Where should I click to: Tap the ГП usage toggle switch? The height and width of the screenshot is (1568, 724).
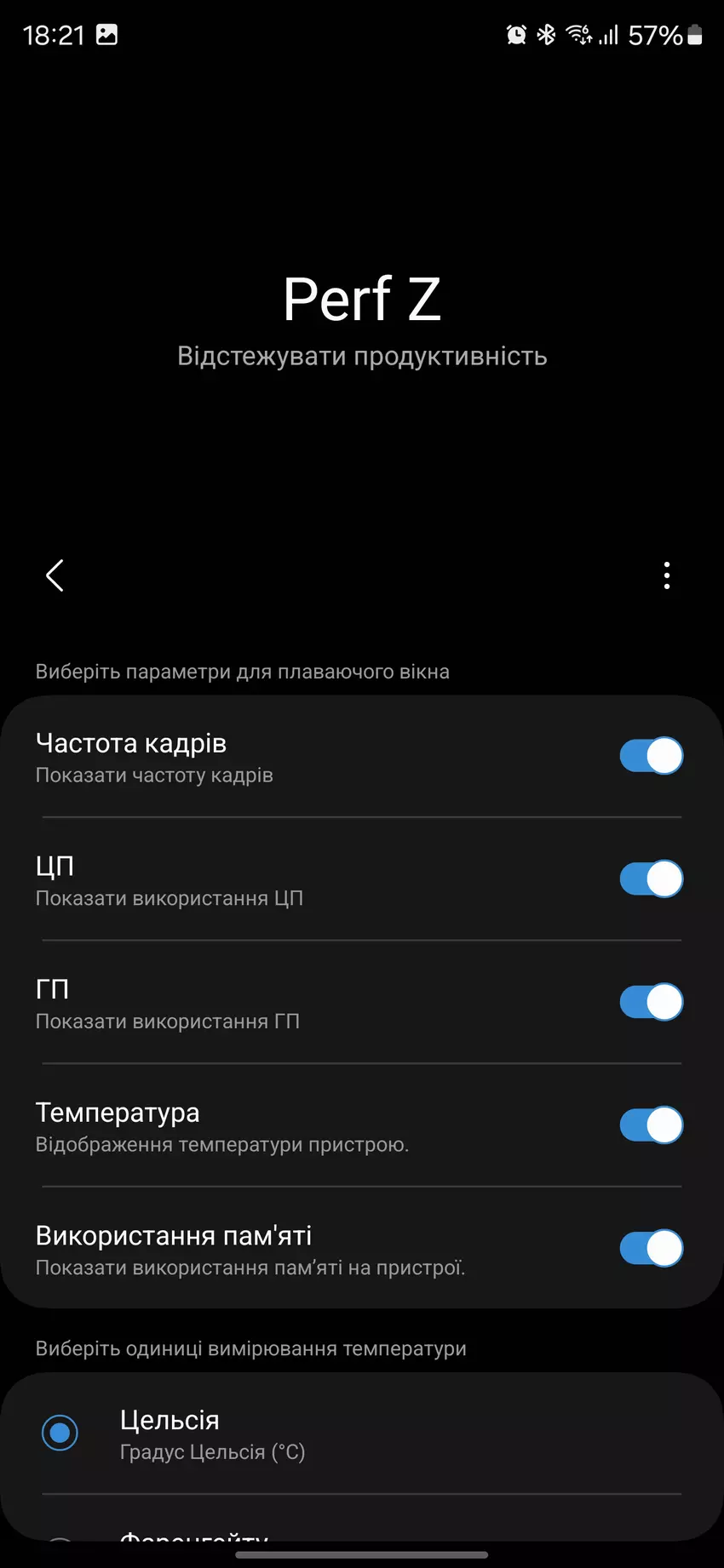651,1002
